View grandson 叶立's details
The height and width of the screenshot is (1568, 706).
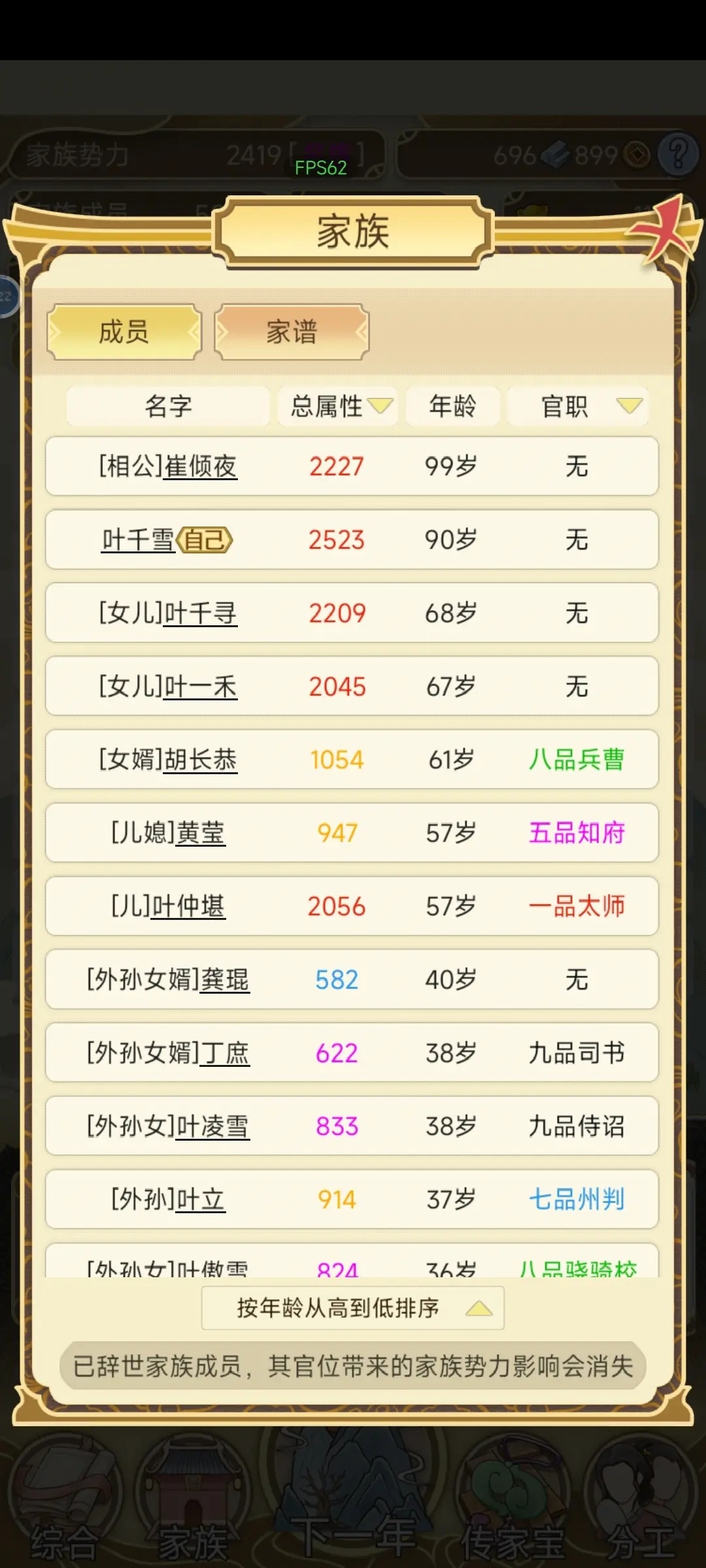[x=352, y=1199]
